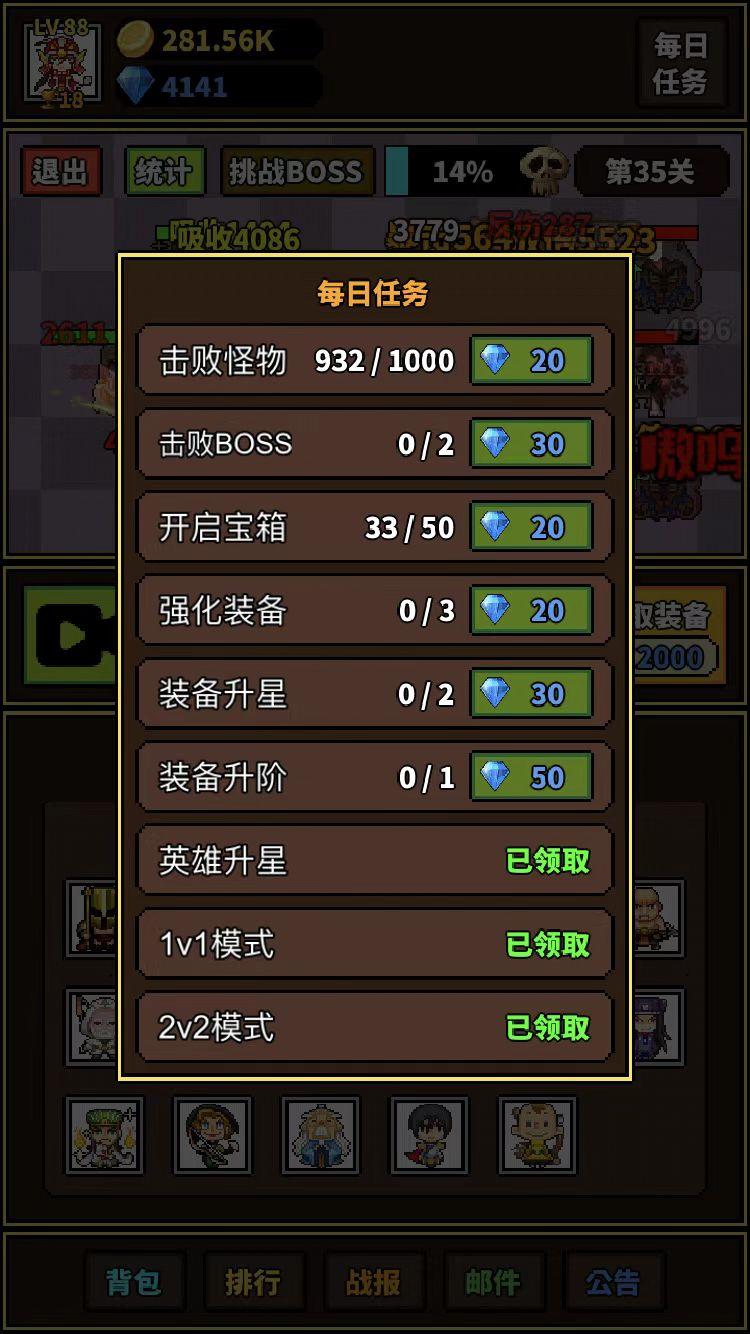Tap the player avatar LV 88
The image size is (750, 1334).
point(62,62)
